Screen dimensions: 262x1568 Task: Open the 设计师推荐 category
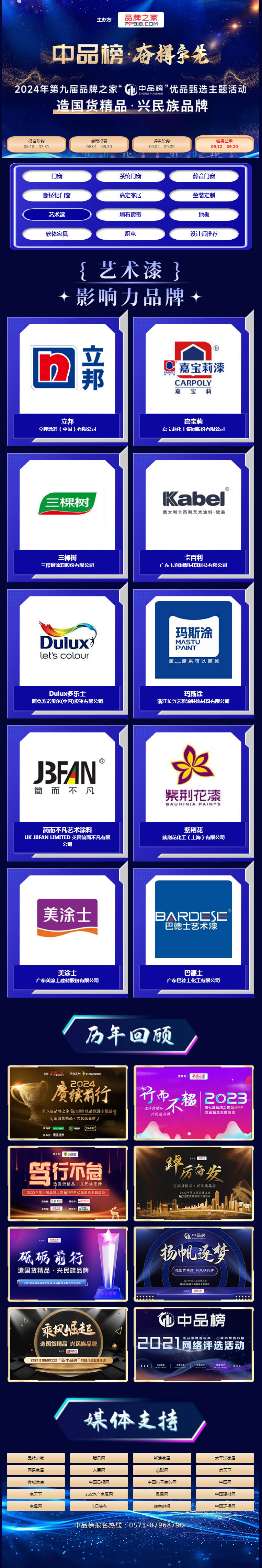point(204,234)
